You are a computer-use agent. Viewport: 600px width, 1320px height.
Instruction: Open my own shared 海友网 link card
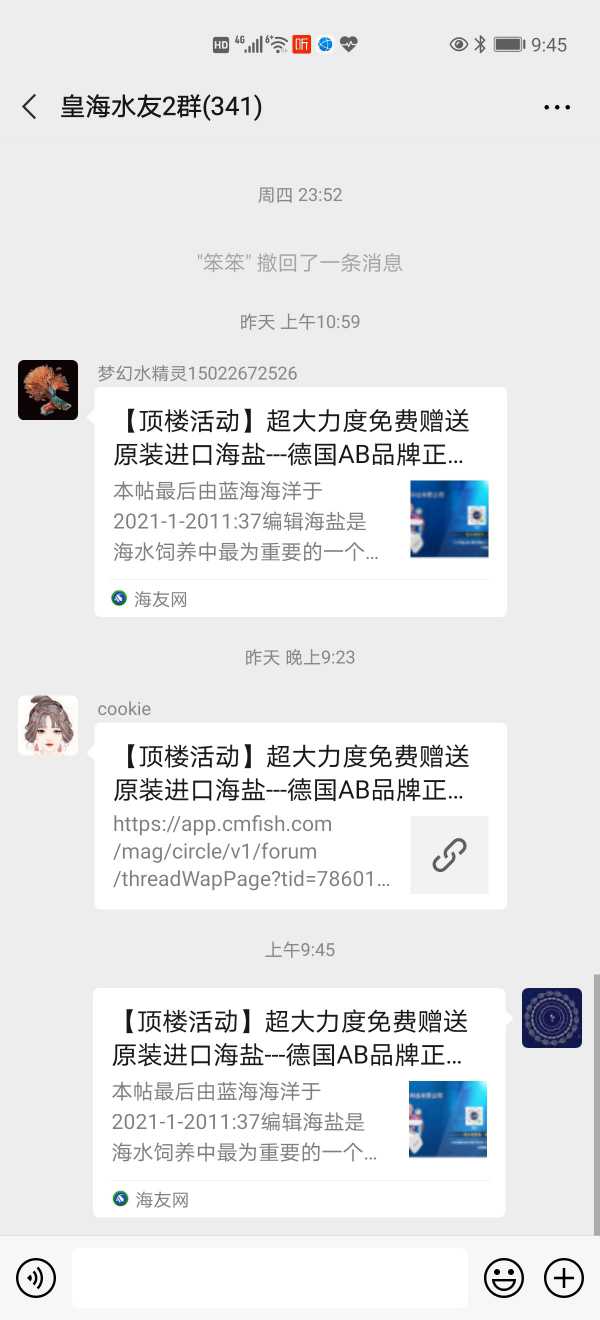[298, 1101]
